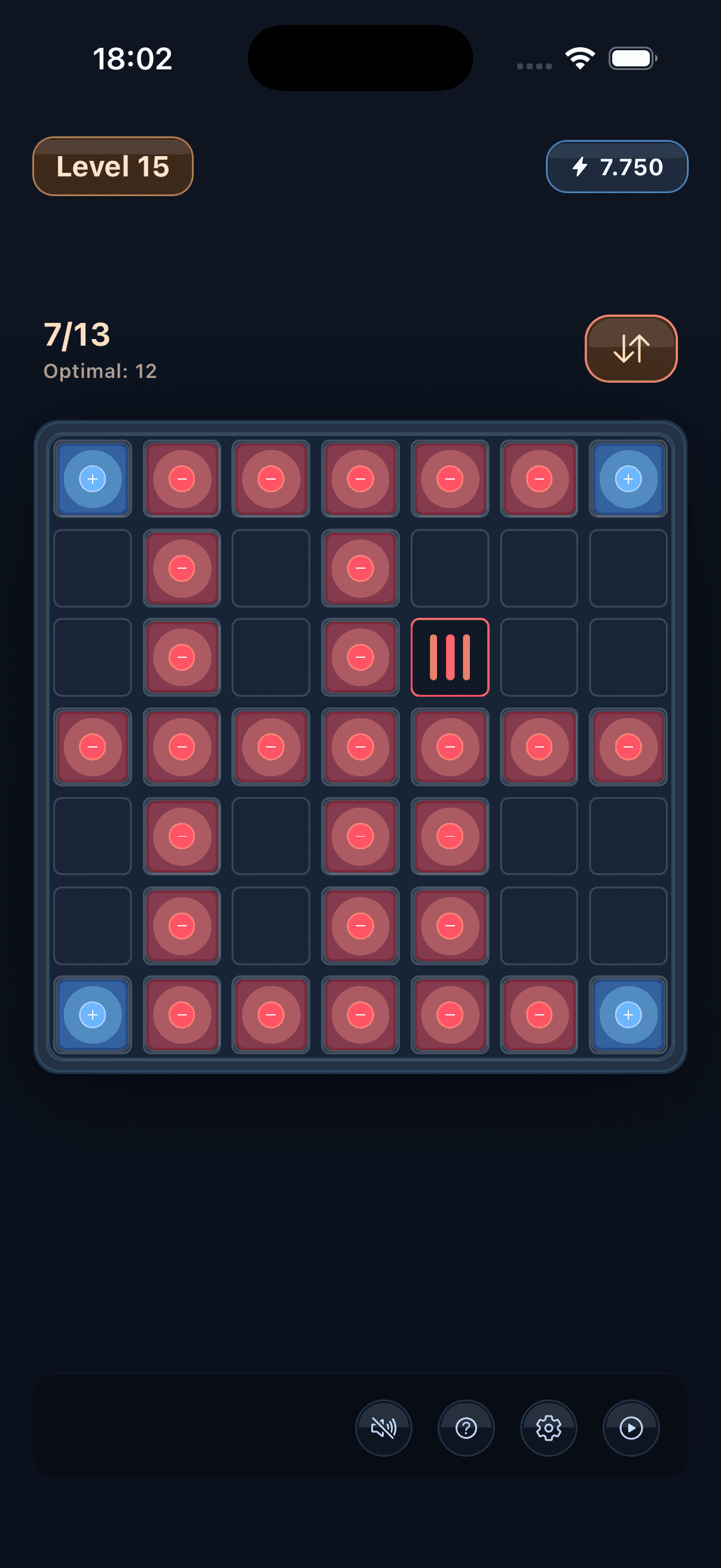Open the help screen

click(466, 1429)
